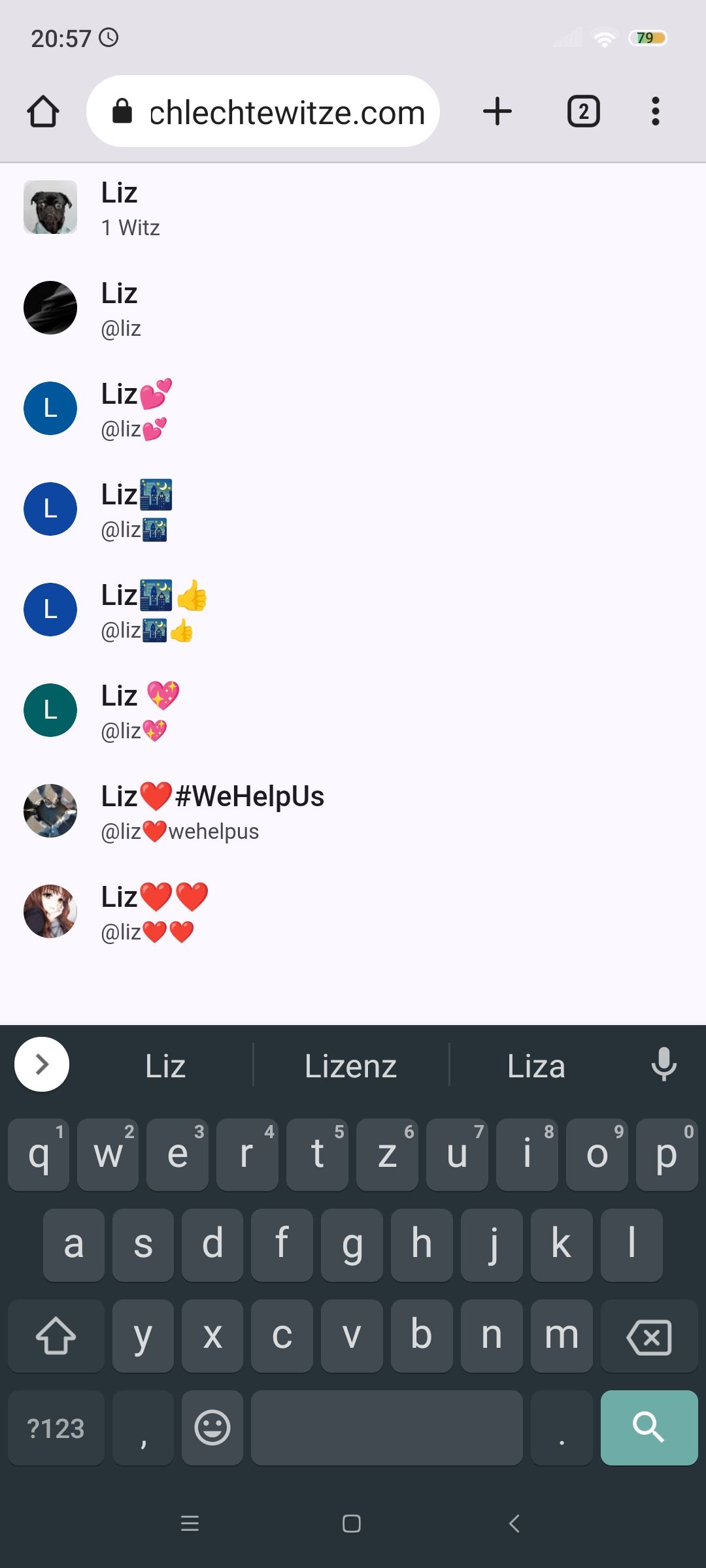Open the tab switcher showing 2 tabs
The image size is (706, 1568).
click(583, 112)
